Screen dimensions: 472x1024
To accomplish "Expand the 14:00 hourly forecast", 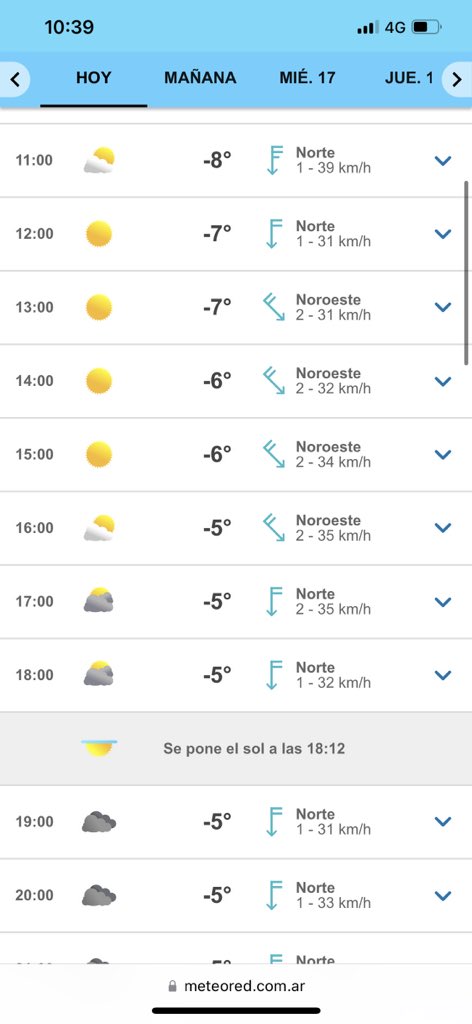I will [x=443, y=381].
